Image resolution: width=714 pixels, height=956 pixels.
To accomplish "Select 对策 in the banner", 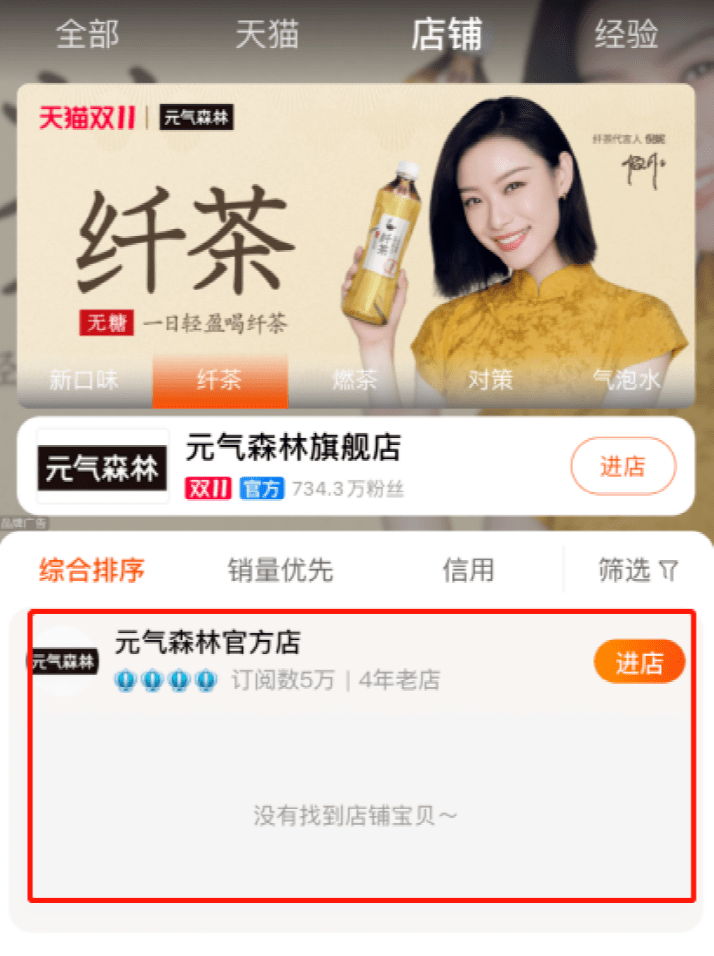I will click(x=491, y=381).
